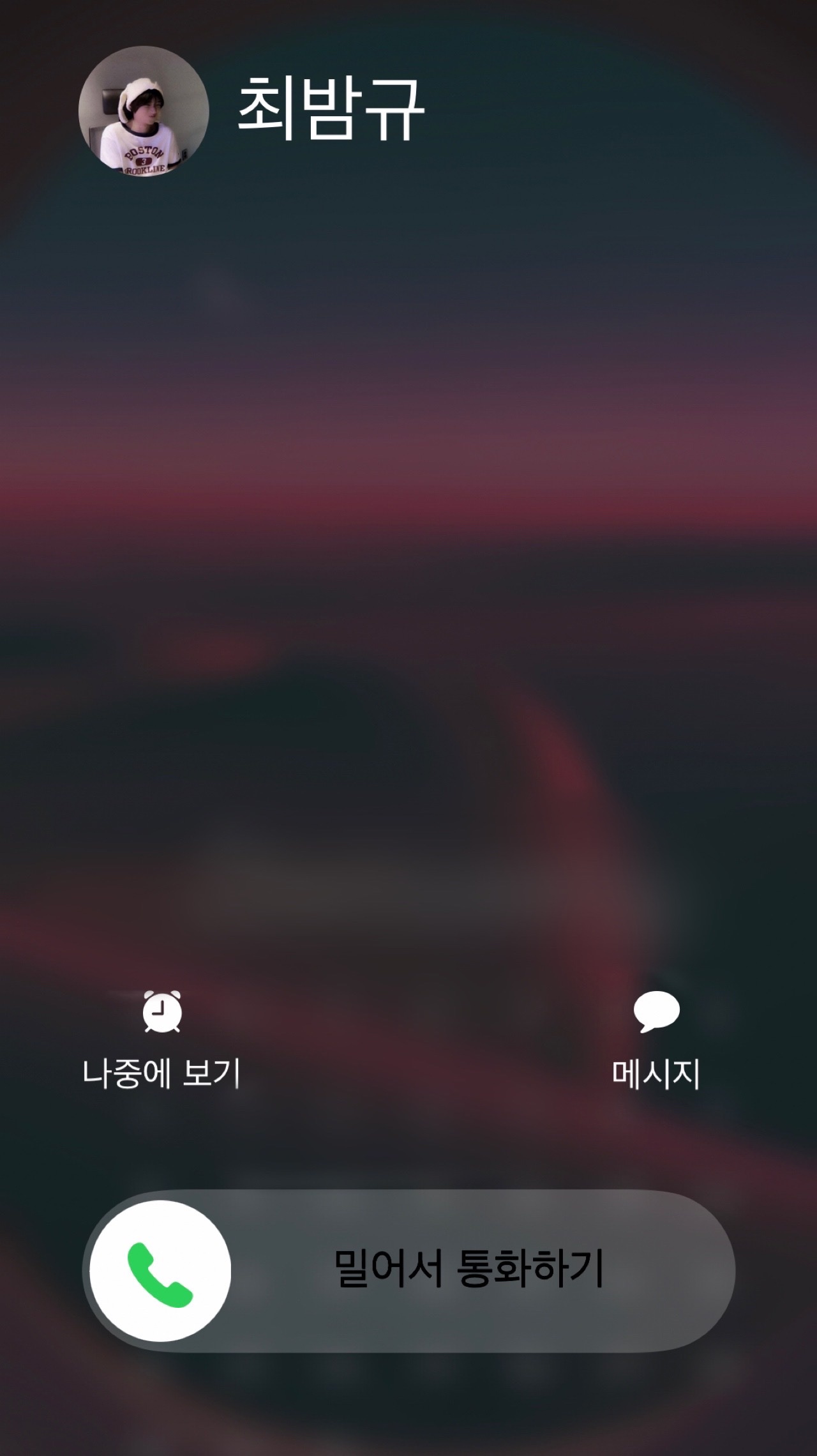Viewport: 817px width, 1456px height.
Task: Reply with a 메시지 instead of answering
Action: tap(656, 1040)
